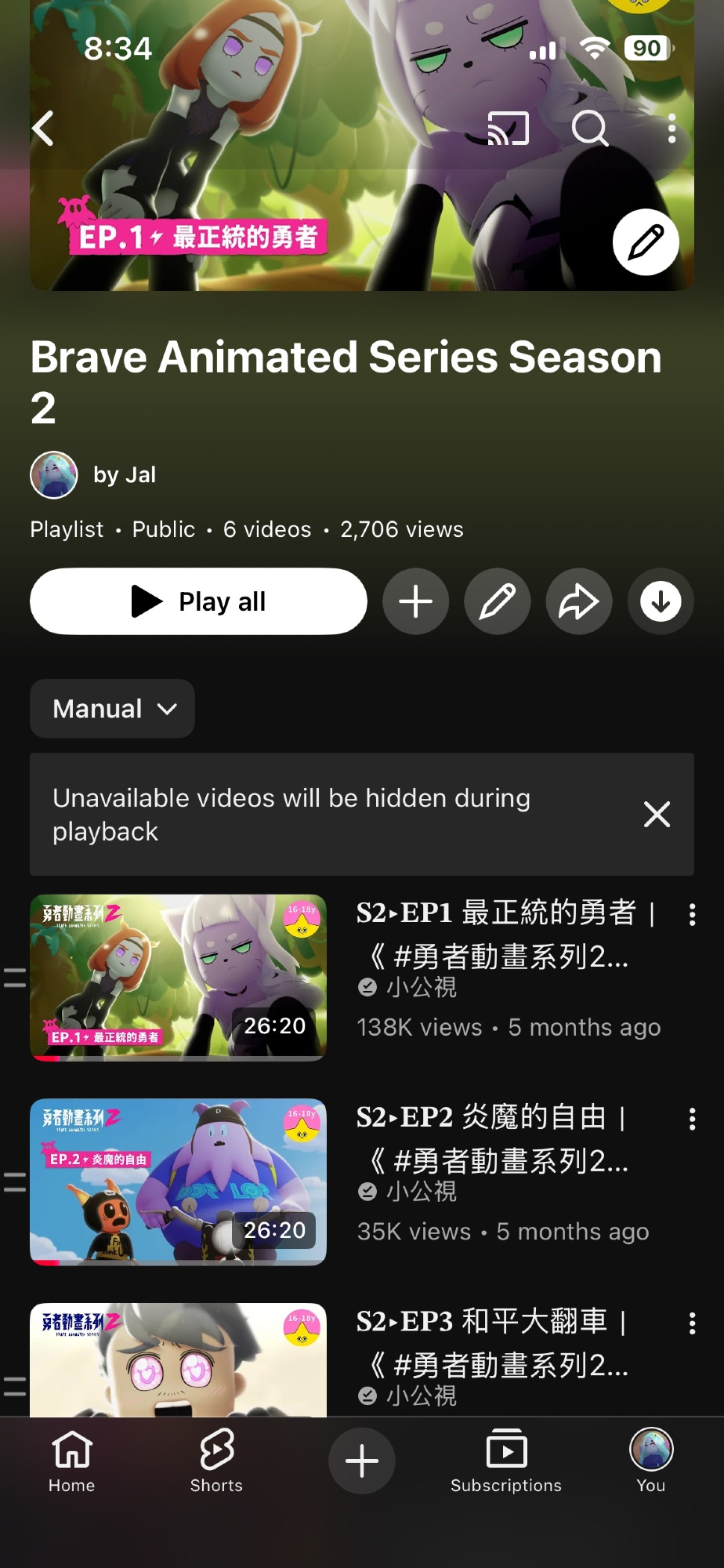The width and height of the screenshot is (724, 1568).
Task: Add videos with the plus button
Action: coord(415,601)
